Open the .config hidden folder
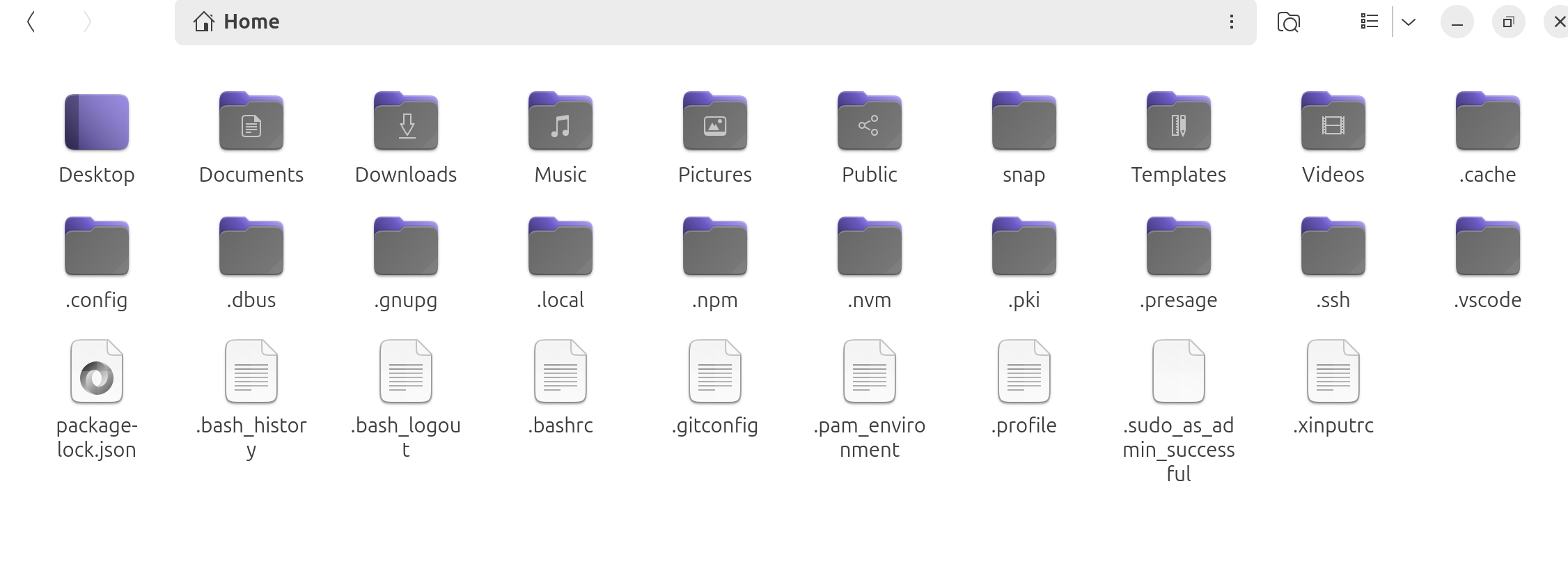Viewport: 1568px width, 578px height. [x=97, y=248]
